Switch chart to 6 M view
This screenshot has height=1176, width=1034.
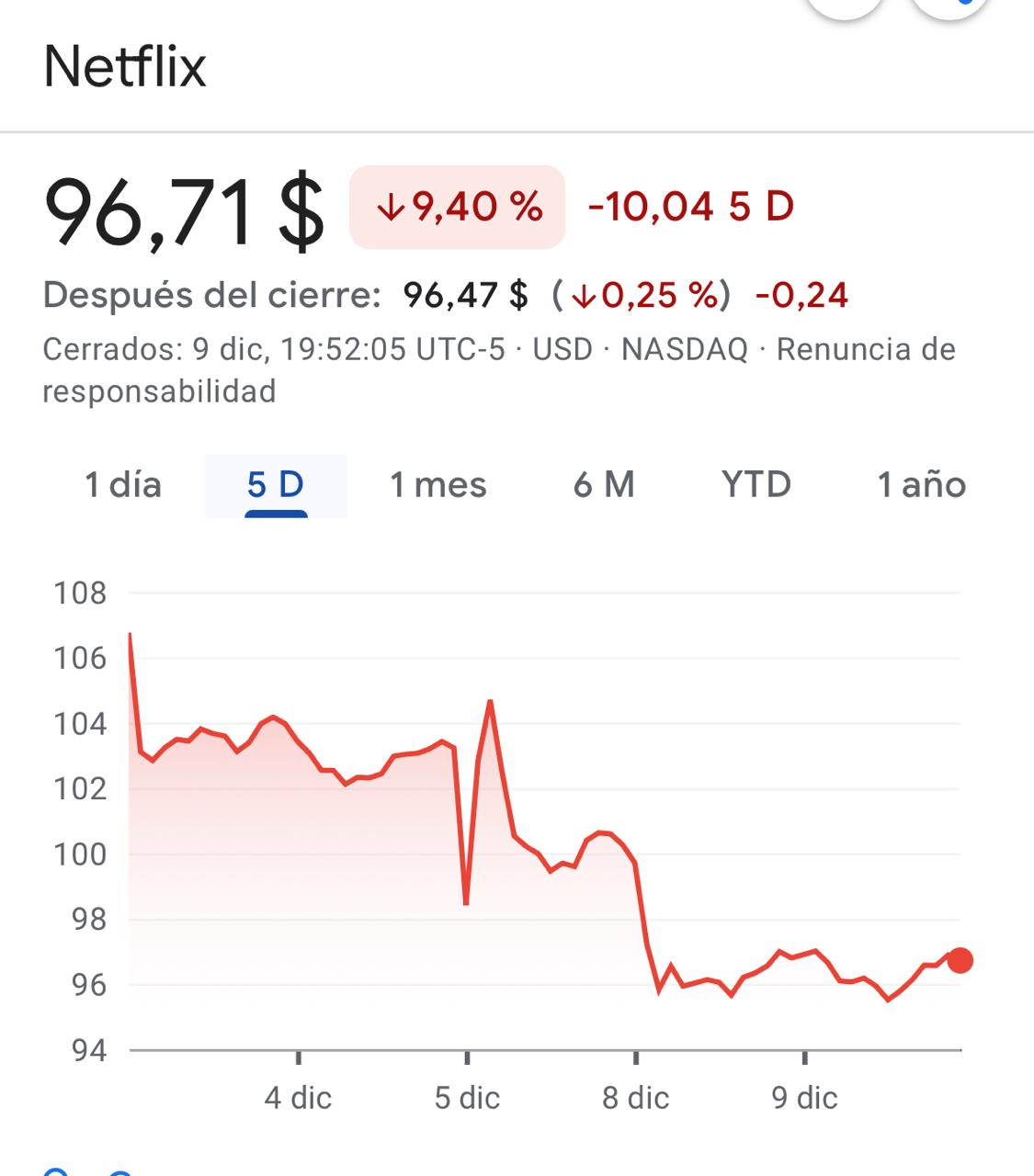click(604, 484)
